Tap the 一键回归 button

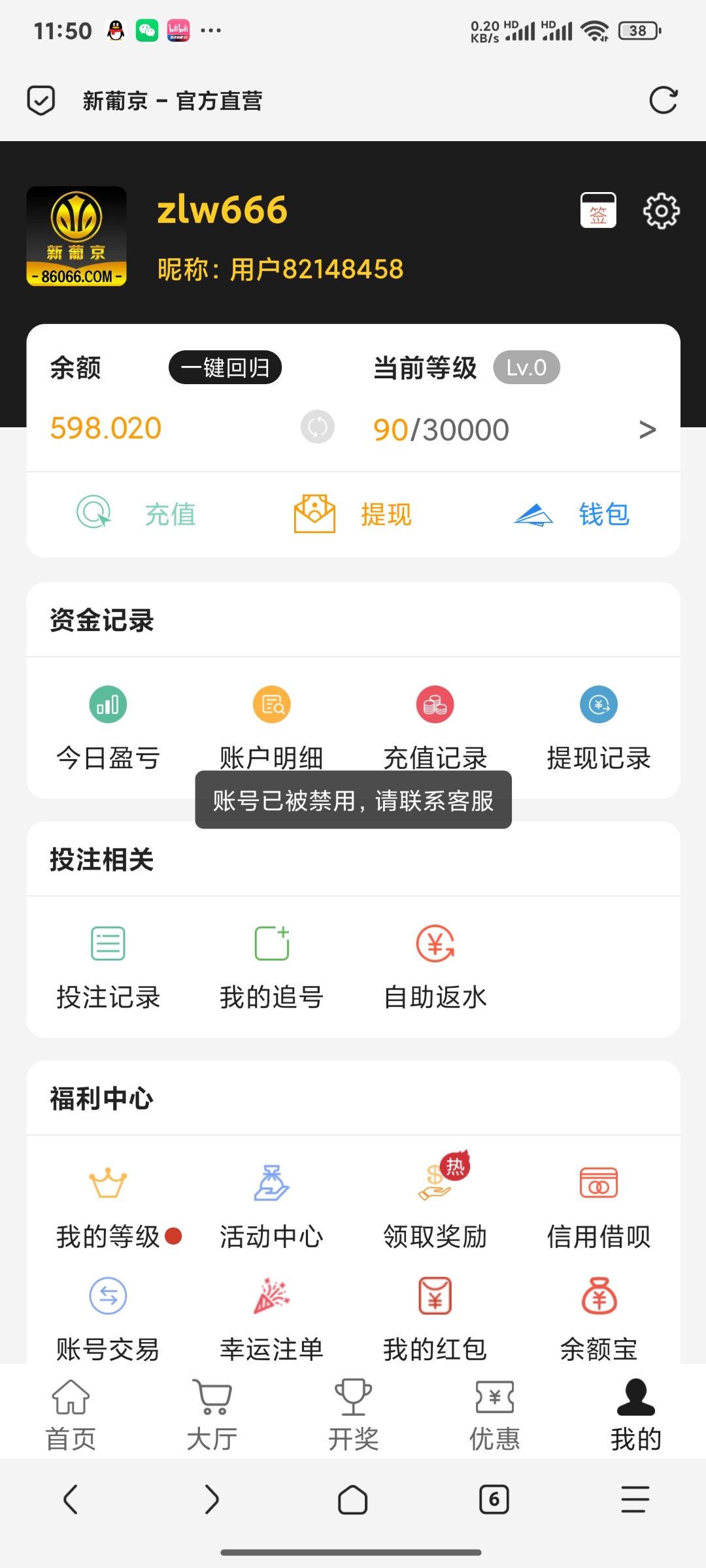click(225, 367)
